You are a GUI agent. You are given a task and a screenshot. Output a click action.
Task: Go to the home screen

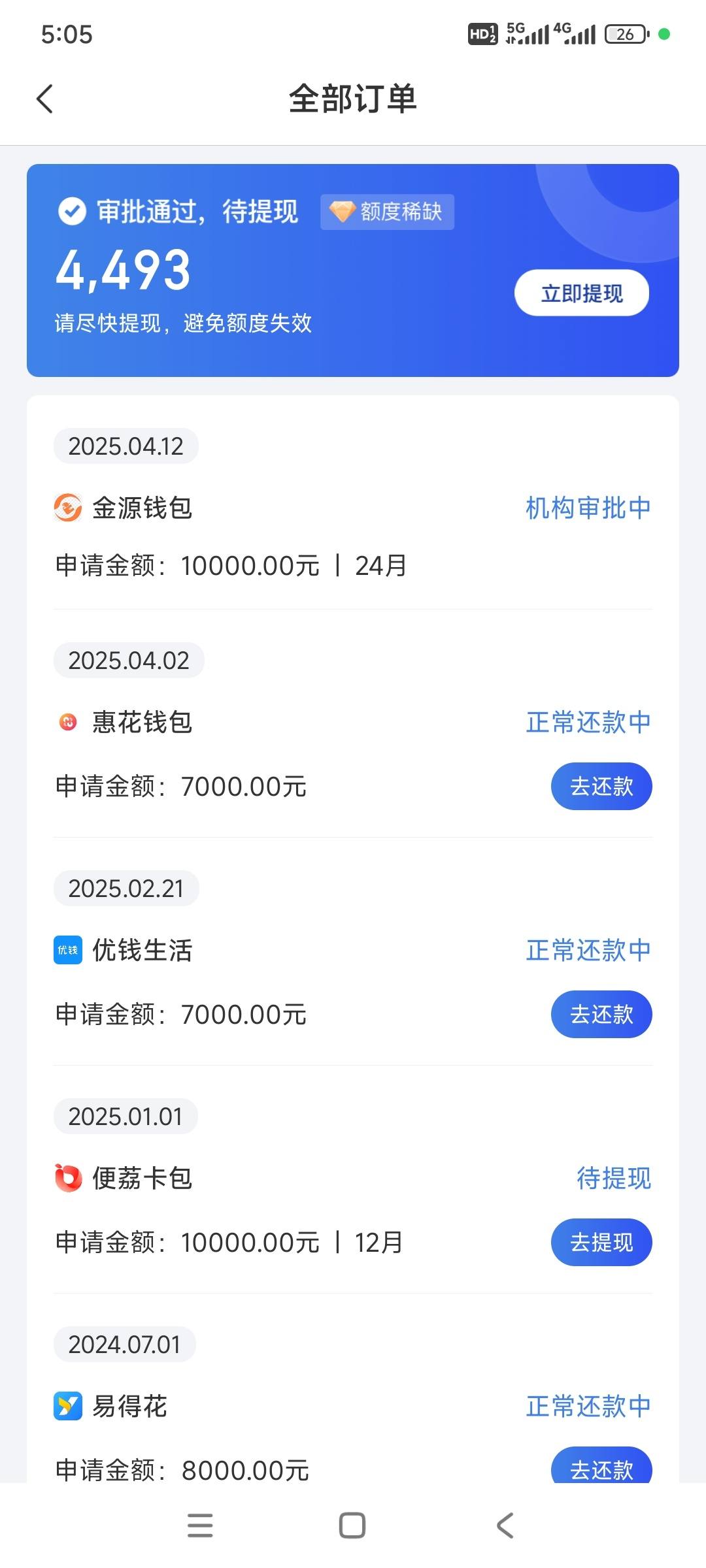352,1526
